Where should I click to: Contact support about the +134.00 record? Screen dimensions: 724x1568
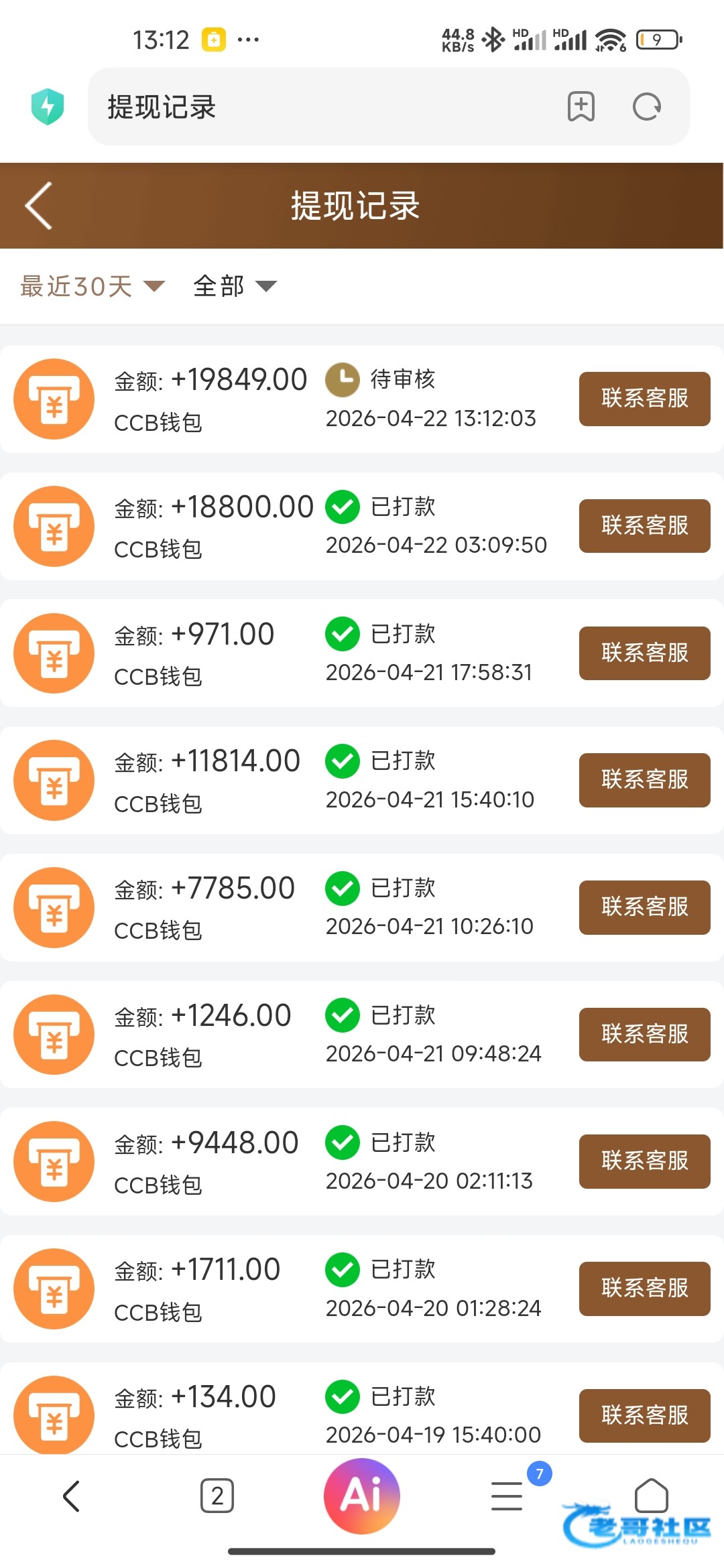coord(644,1415)
